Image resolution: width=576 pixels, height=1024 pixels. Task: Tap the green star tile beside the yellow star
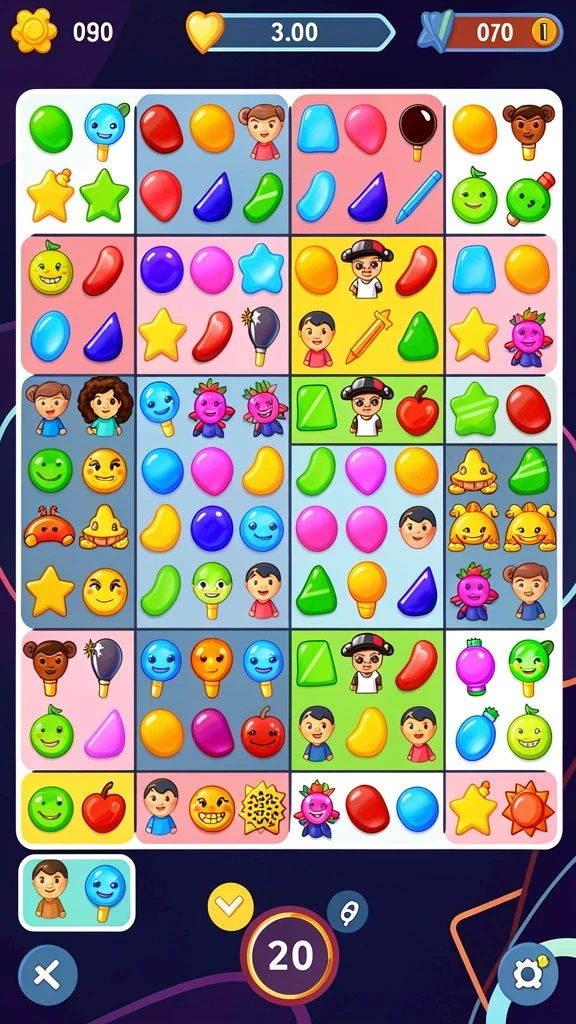[x=104, y=195]
